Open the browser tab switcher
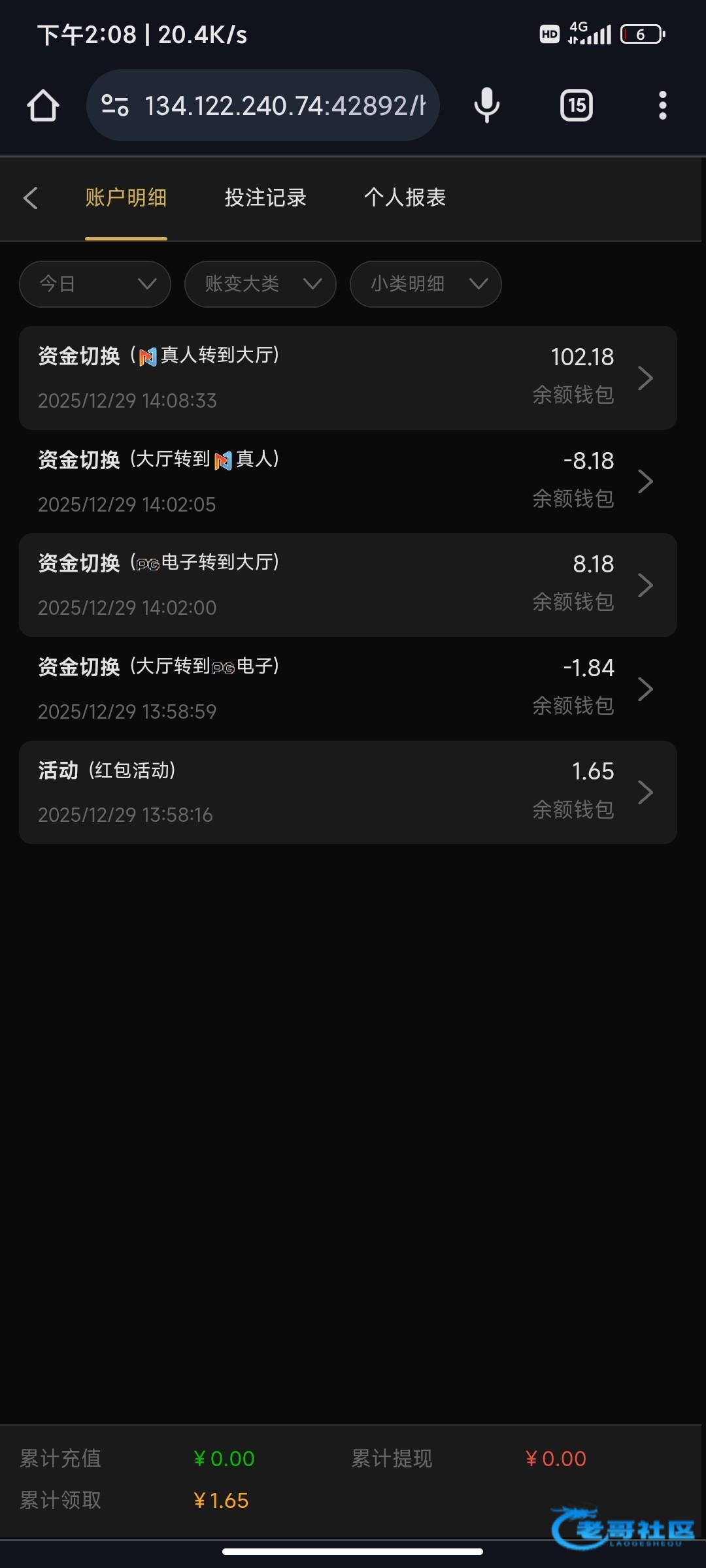Viewport: 706px width, 1568px height. 577,106
